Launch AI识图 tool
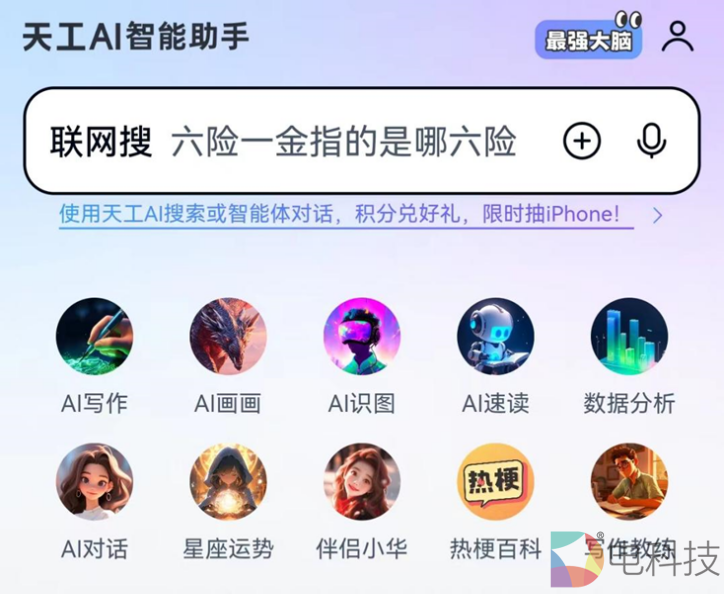The height and width of the screenshot is (594, 724). 362,337
